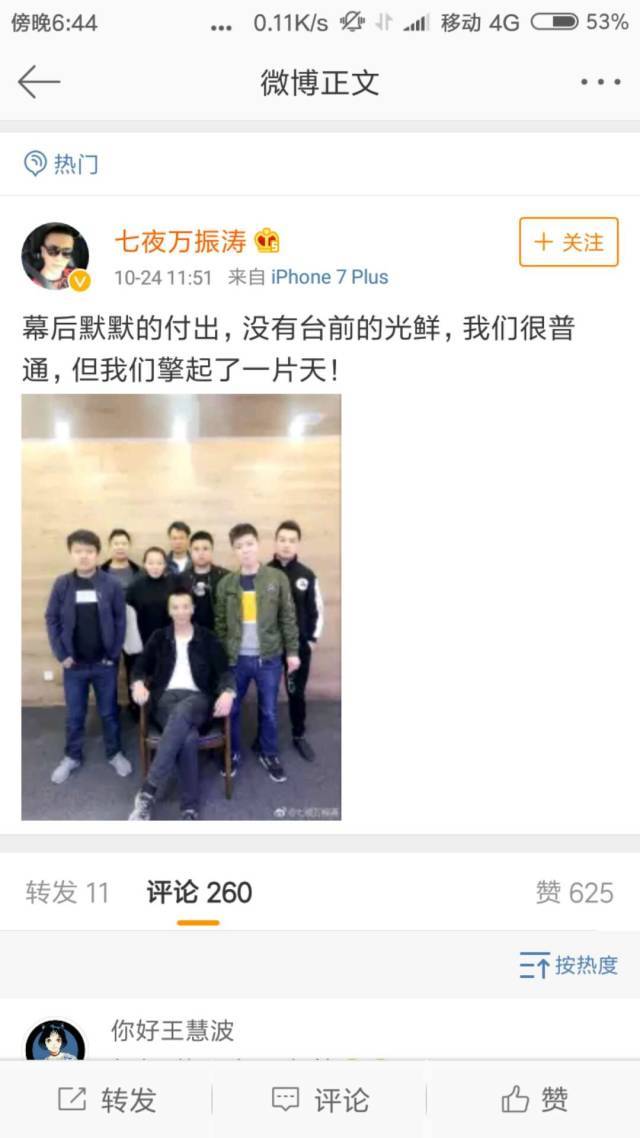Write a comment via bottom 评论 button
The height and width of the screenshot is (1138, 640).
[x=320, y=1100]
